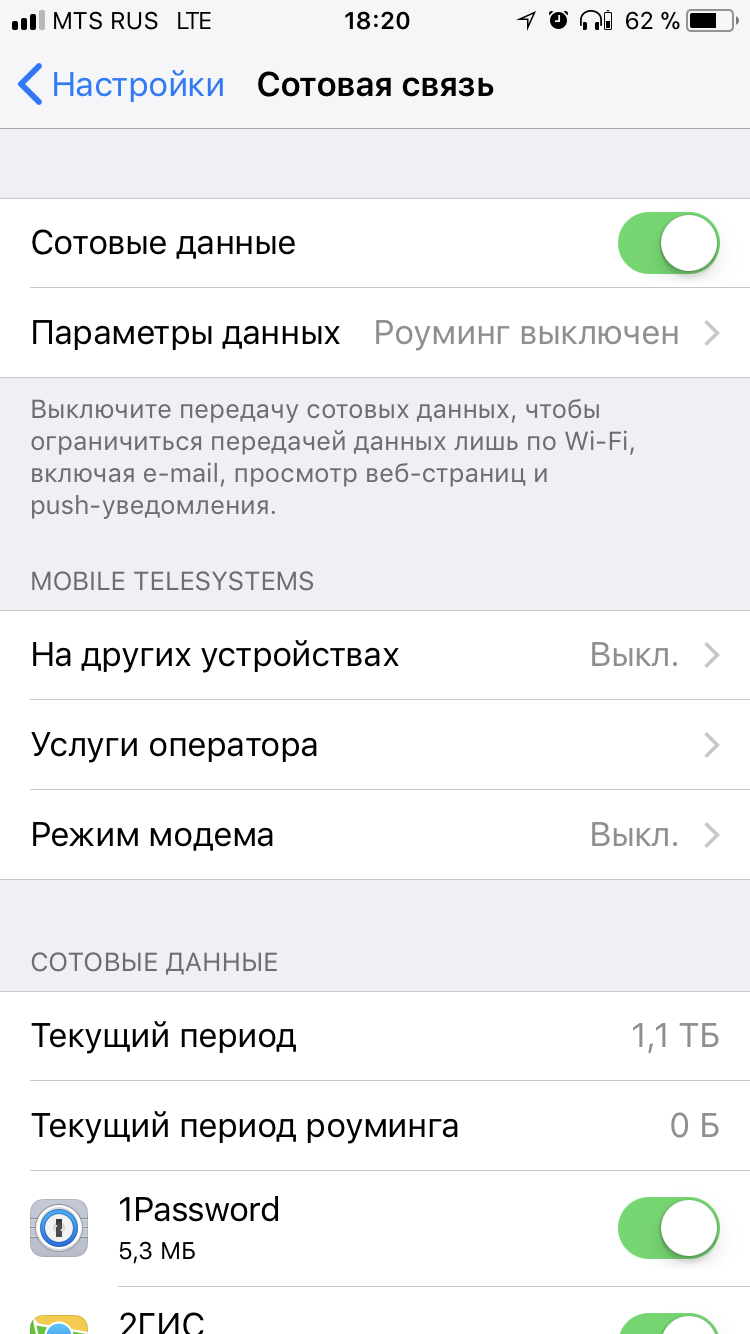Screen dimensions: 750x1334
Task: Go back to Настройки
Action: 122,85
